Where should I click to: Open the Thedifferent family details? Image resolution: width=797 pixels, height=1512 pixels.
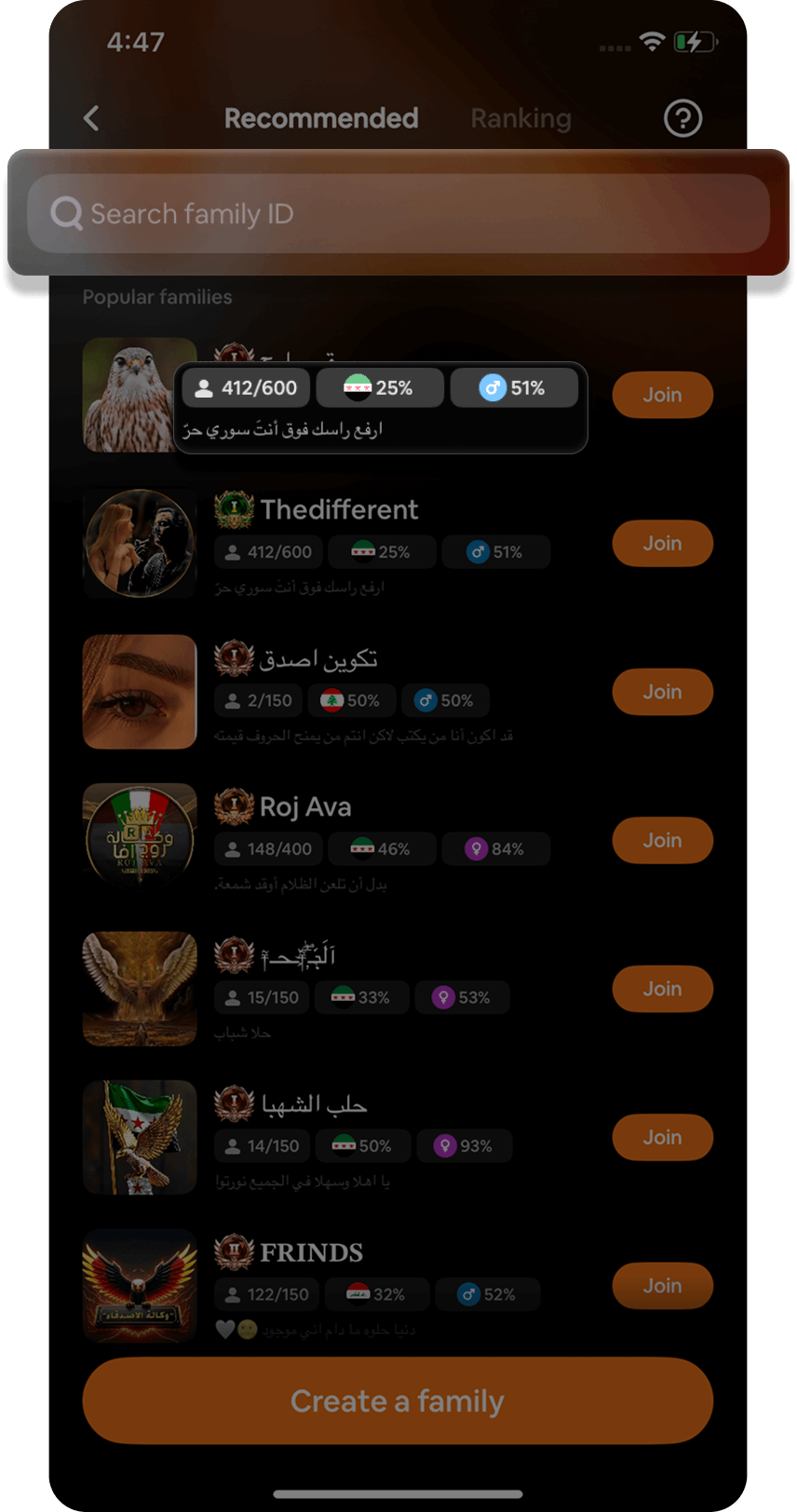coord(339,510)
